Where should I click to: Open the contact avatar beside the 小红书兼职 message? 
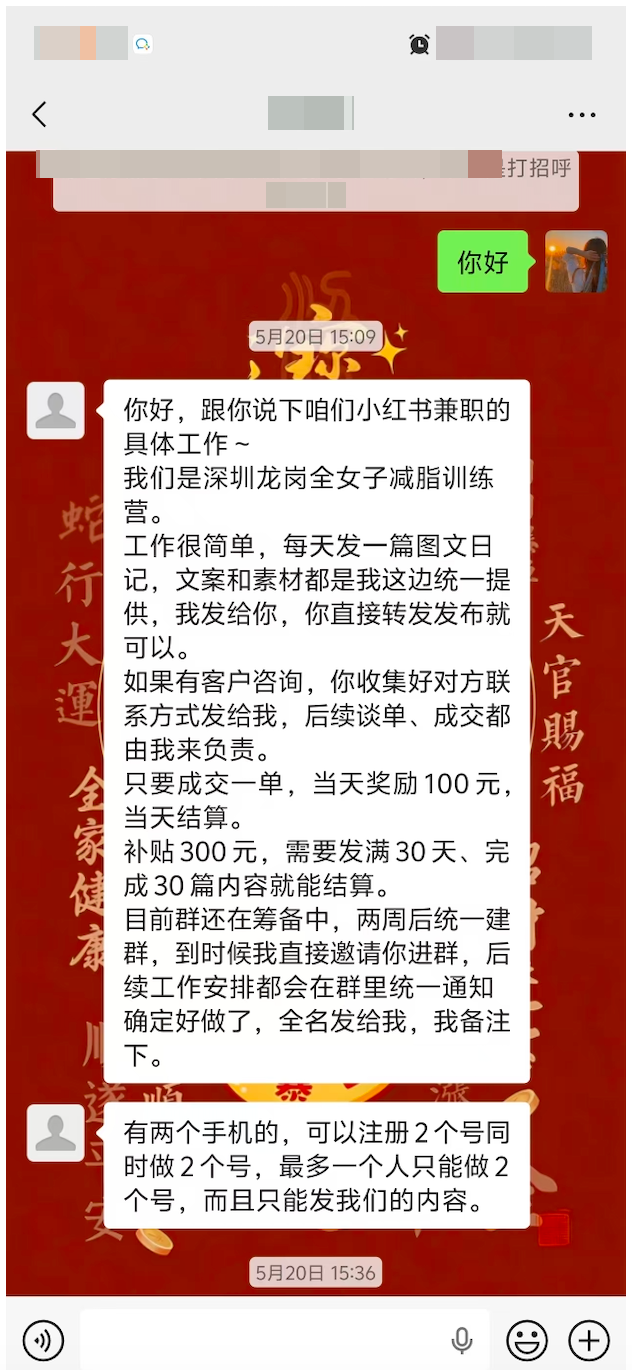coord(55,409)
